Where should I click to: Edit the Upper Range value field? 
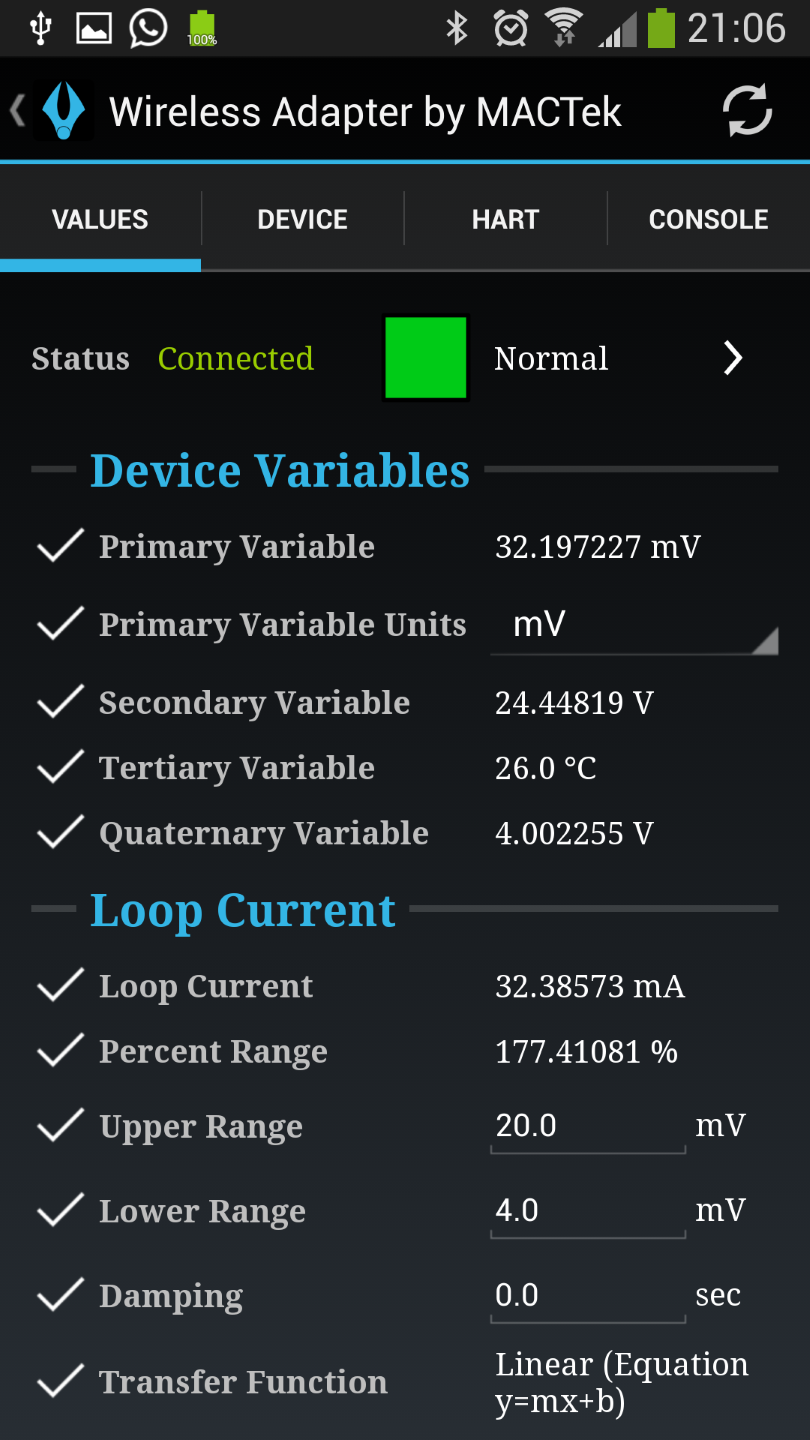click(587, 1127)
